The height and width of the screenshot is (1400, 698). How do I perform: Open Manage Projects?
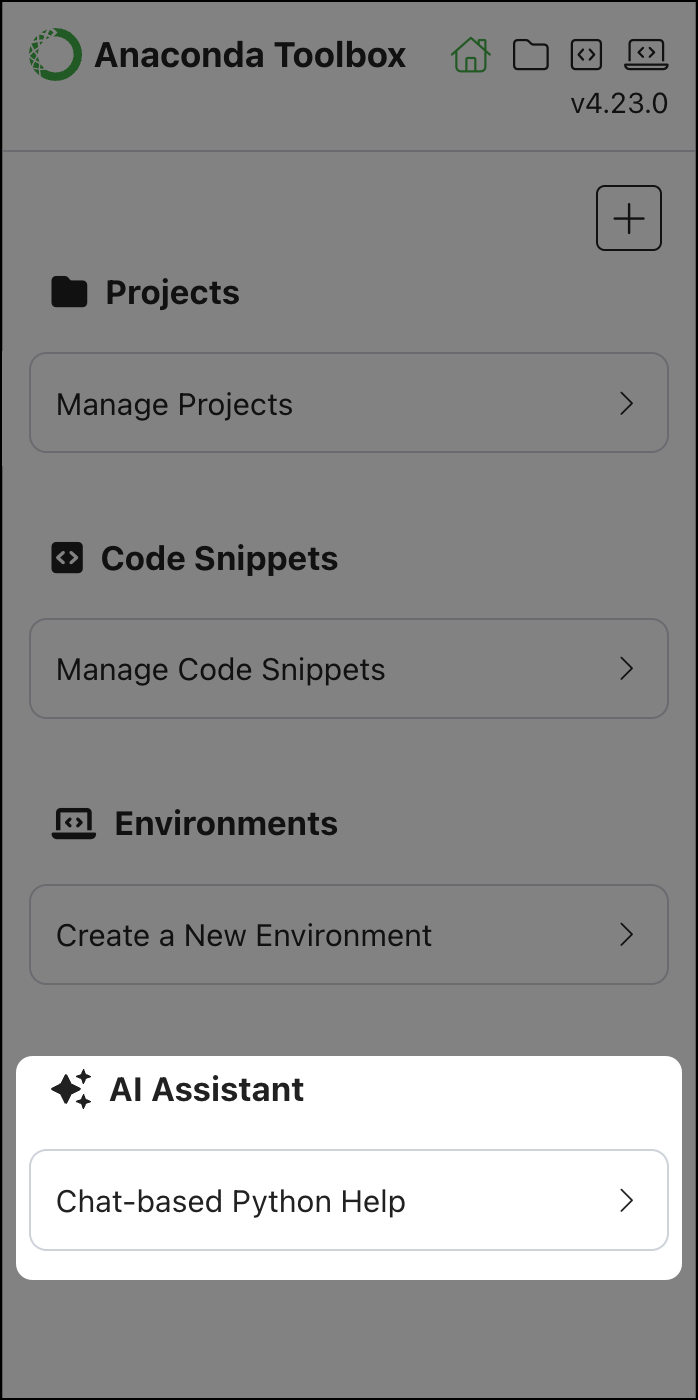click(349, 403)
